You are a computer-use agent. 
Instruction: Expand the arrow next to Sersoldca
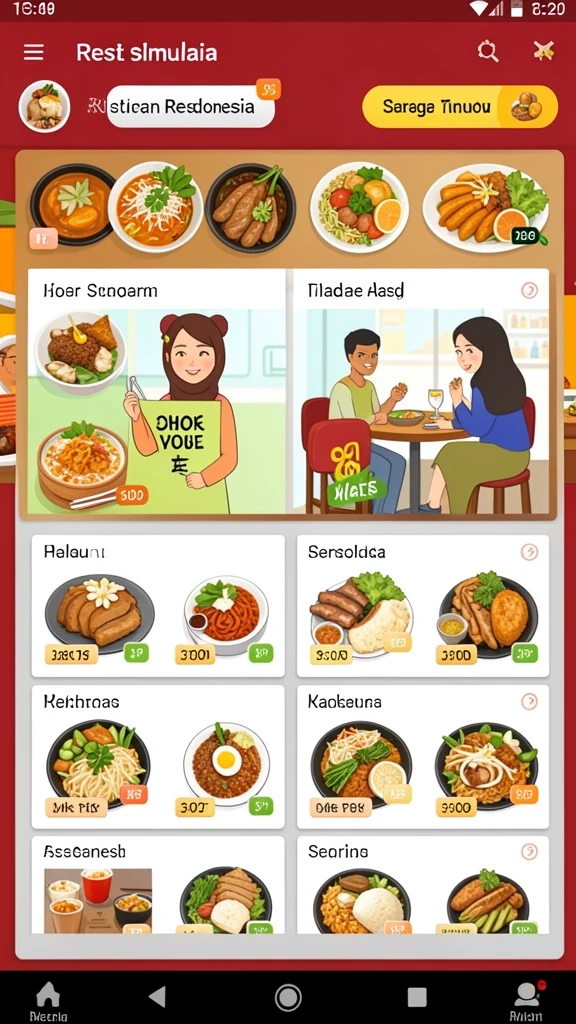pyautogui.click(x=529, y=552)
